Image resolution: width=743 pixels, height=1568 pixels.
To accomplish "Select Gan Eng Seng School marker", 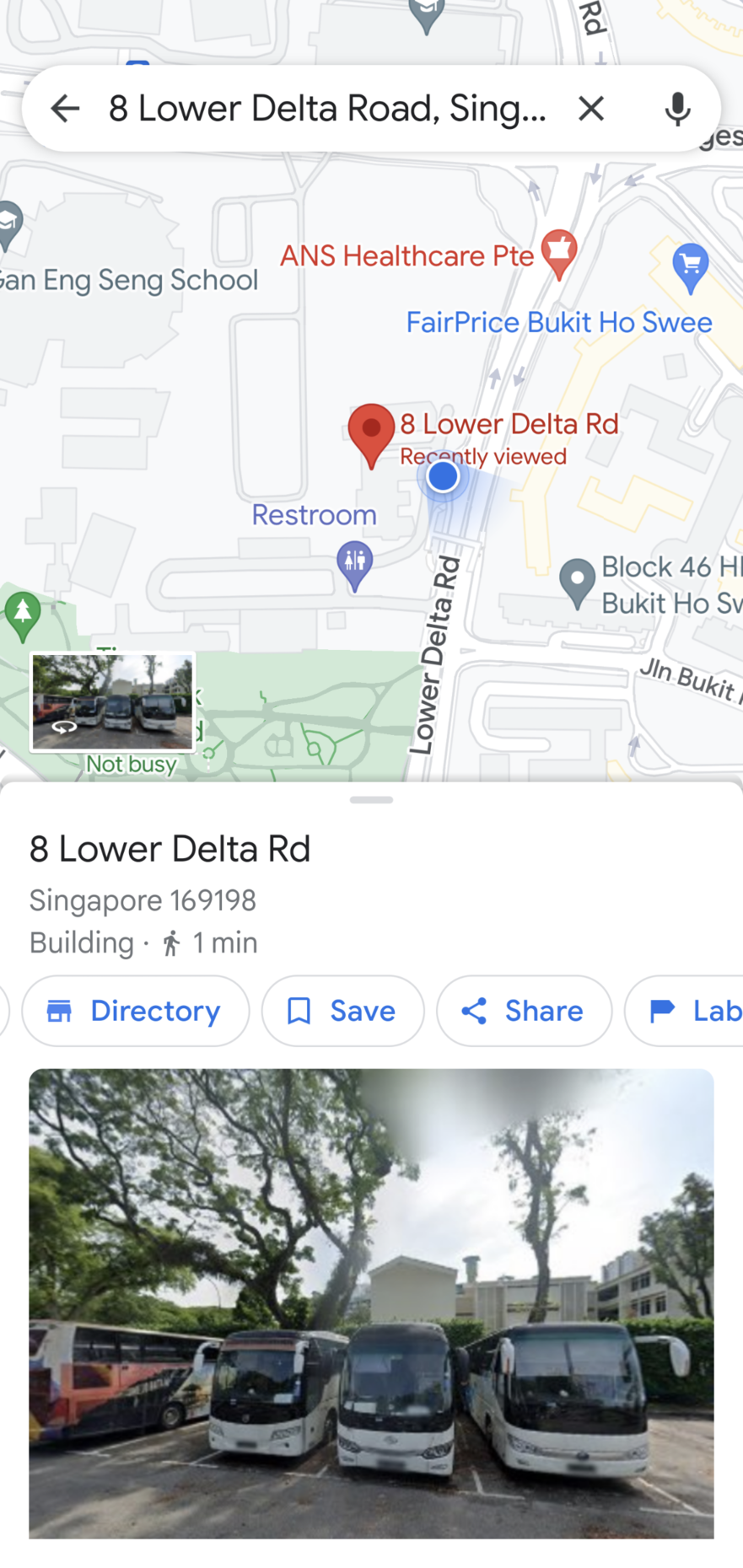I will 10,224.
